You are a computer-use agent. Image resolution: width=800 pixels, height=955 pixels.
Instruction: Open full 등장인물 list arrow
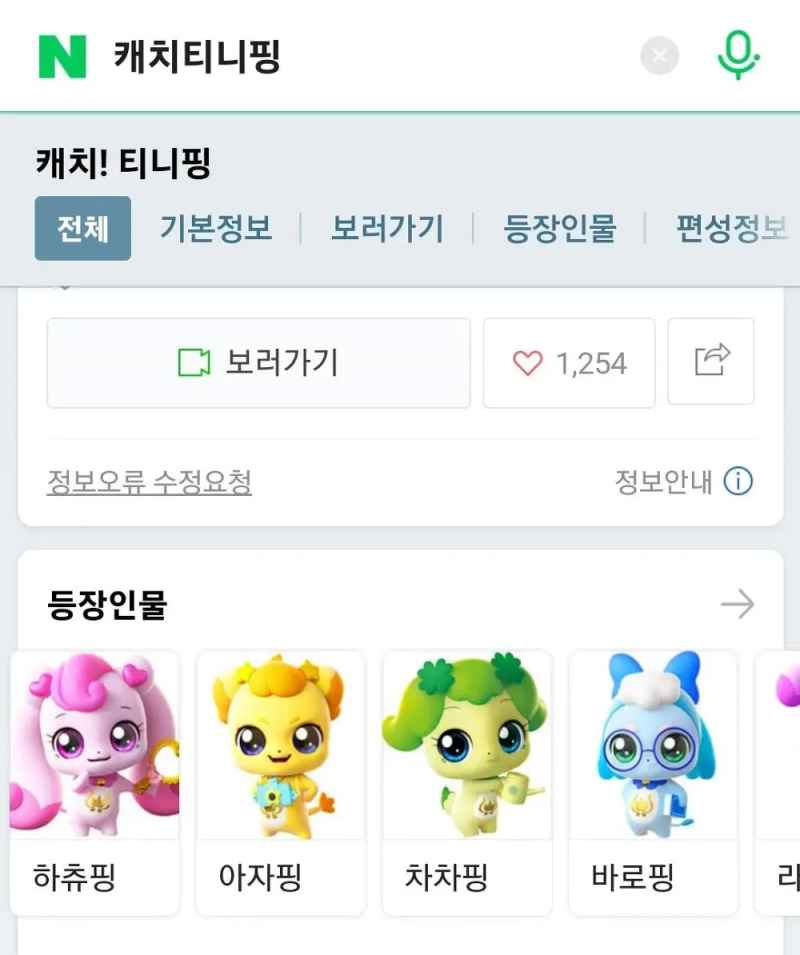click(x=737, y=604)
